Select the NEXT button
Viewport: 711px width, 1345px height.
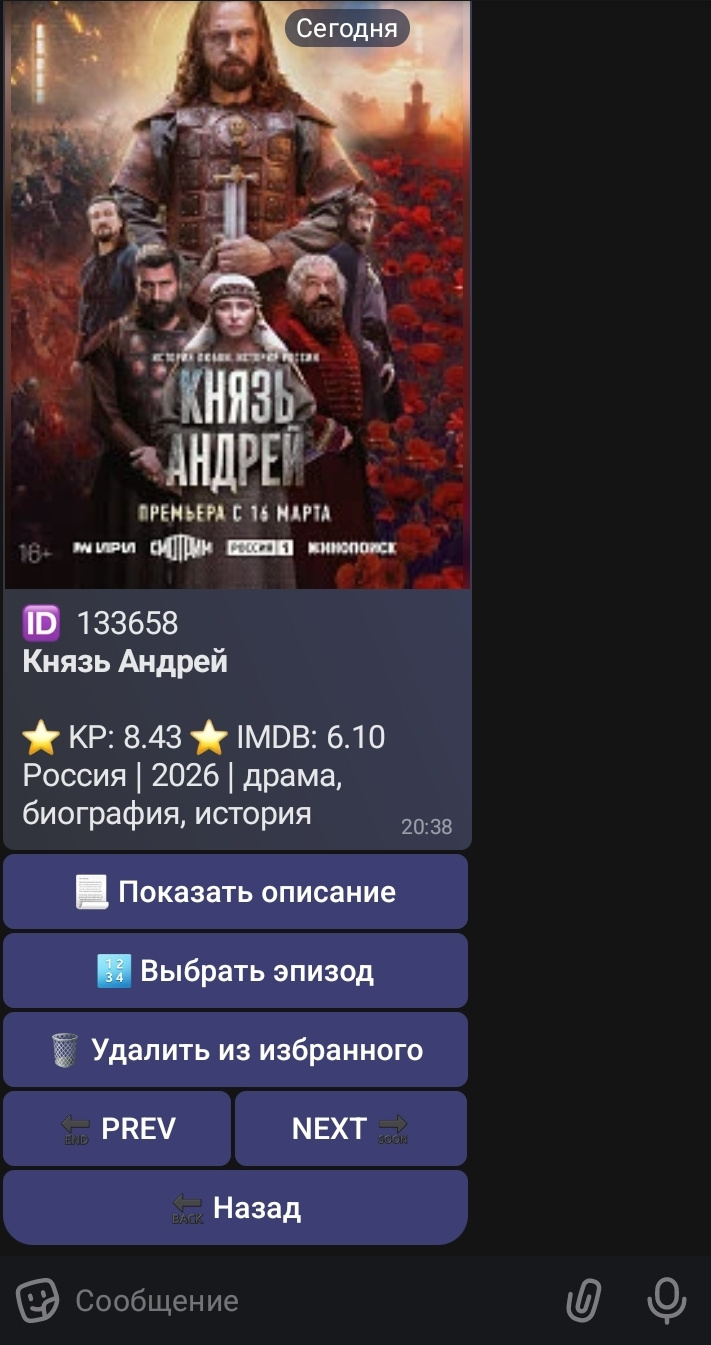(x=351, y=1129)
